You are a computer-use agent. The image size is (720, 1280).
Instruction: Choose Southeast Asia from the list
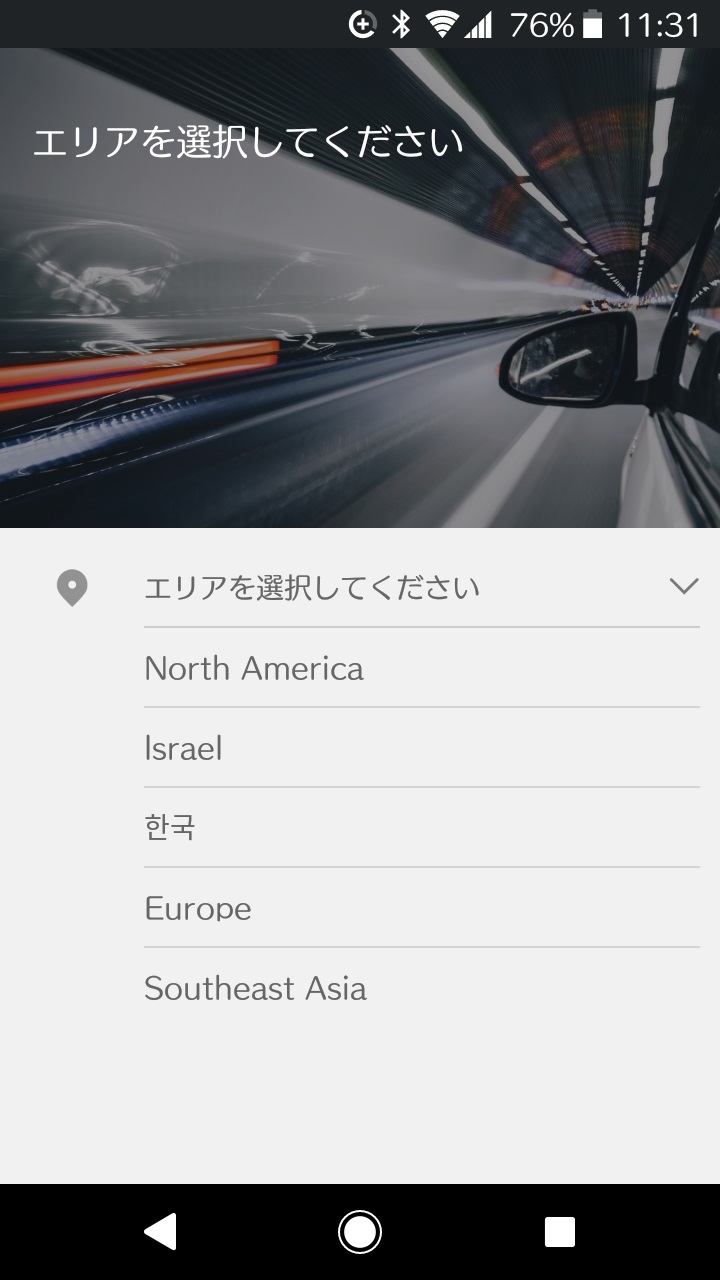256,988
